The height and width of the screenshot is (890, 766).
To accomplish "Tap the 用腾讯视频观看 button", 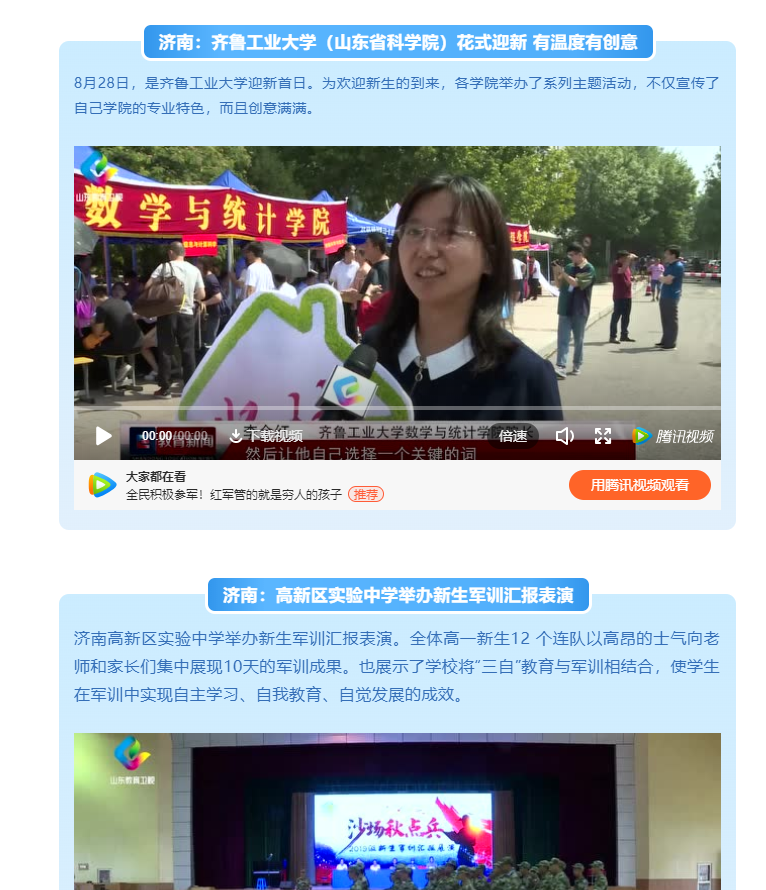I will pos(639,485).
